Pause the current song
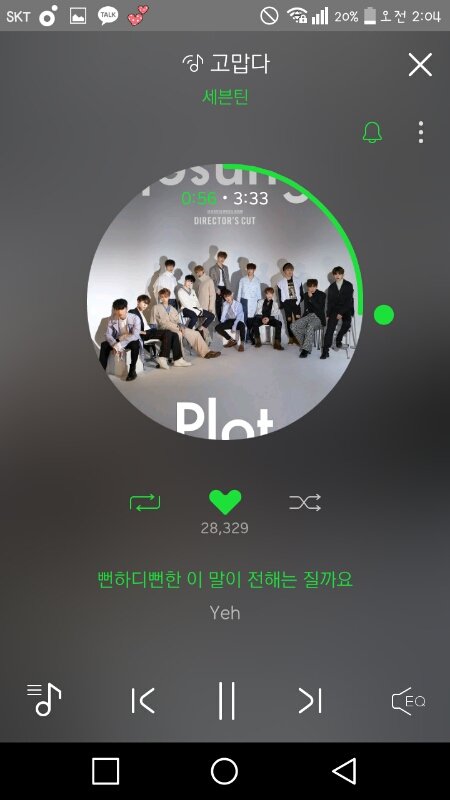This screenshot has width=450, height=800. 227,701
